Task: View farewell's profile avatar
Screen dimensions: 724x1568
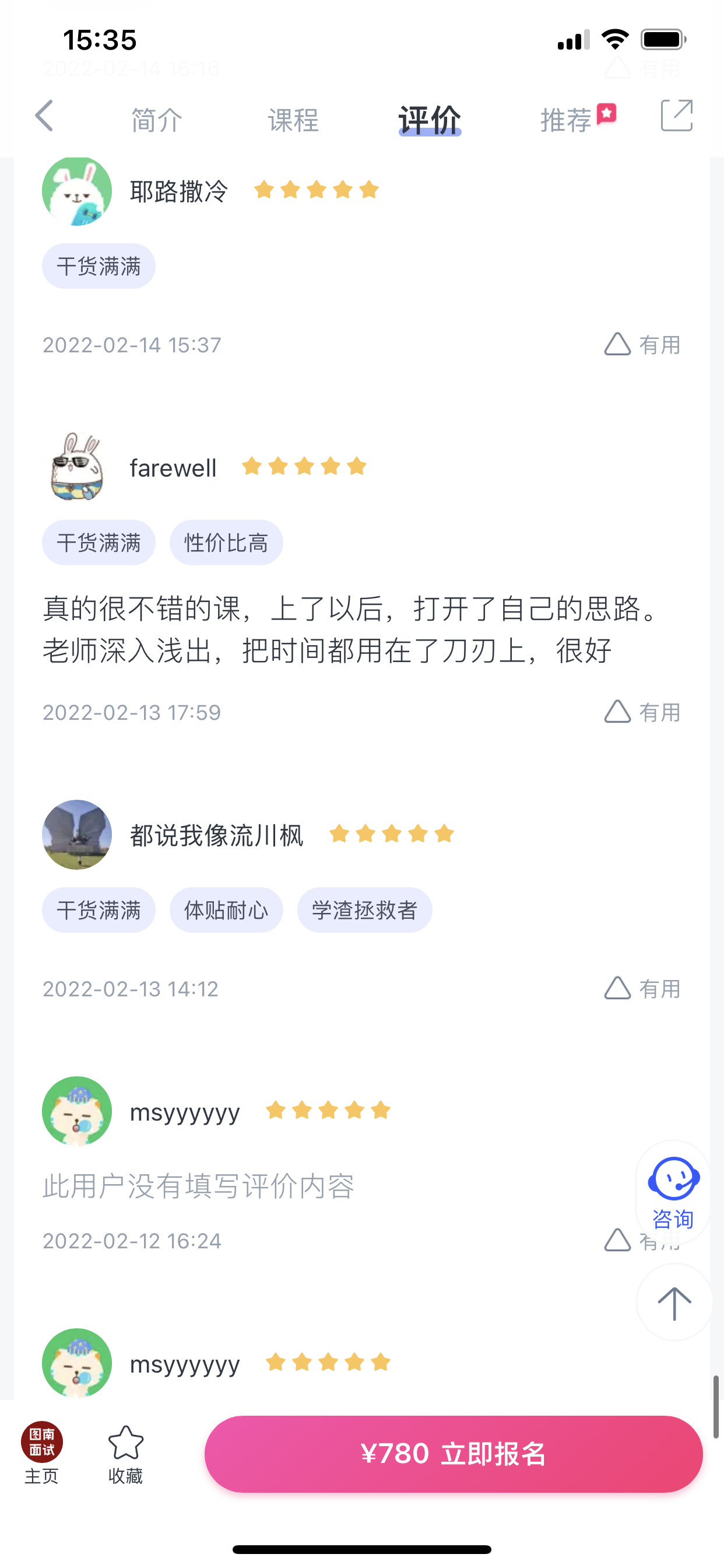Action: (x=77, y=467)
